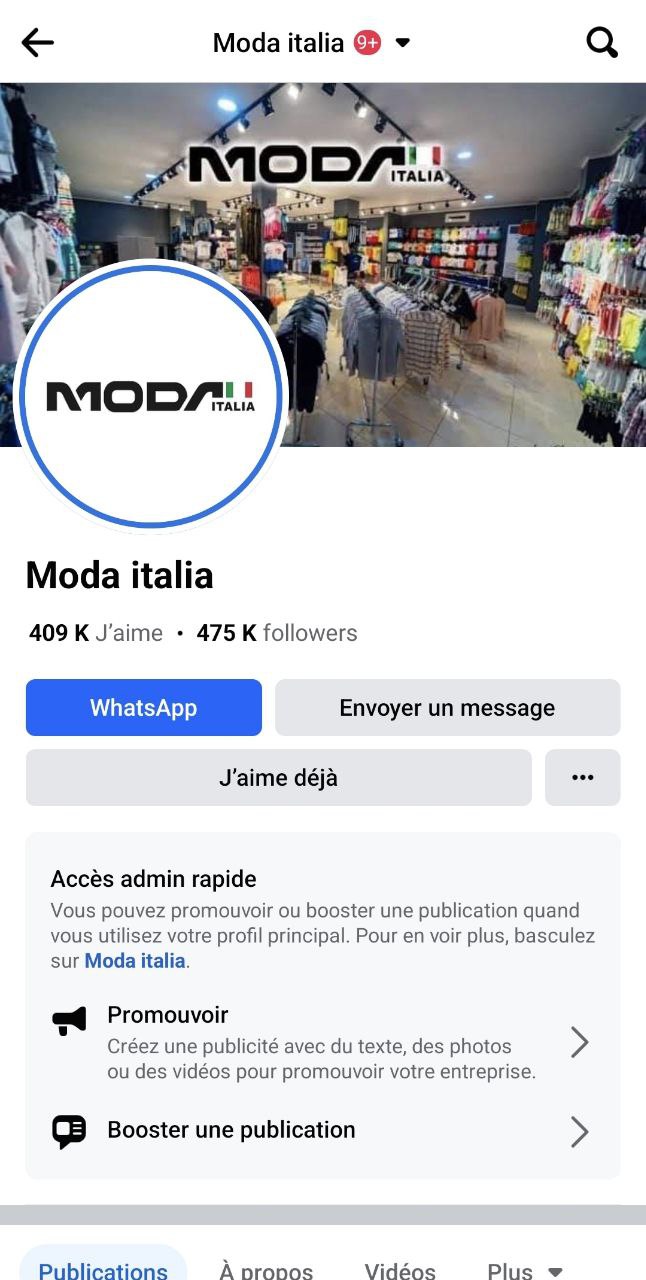Tap Envoyer un message
This screenshot has height=1280, width=646.
[x=447, y=708]
